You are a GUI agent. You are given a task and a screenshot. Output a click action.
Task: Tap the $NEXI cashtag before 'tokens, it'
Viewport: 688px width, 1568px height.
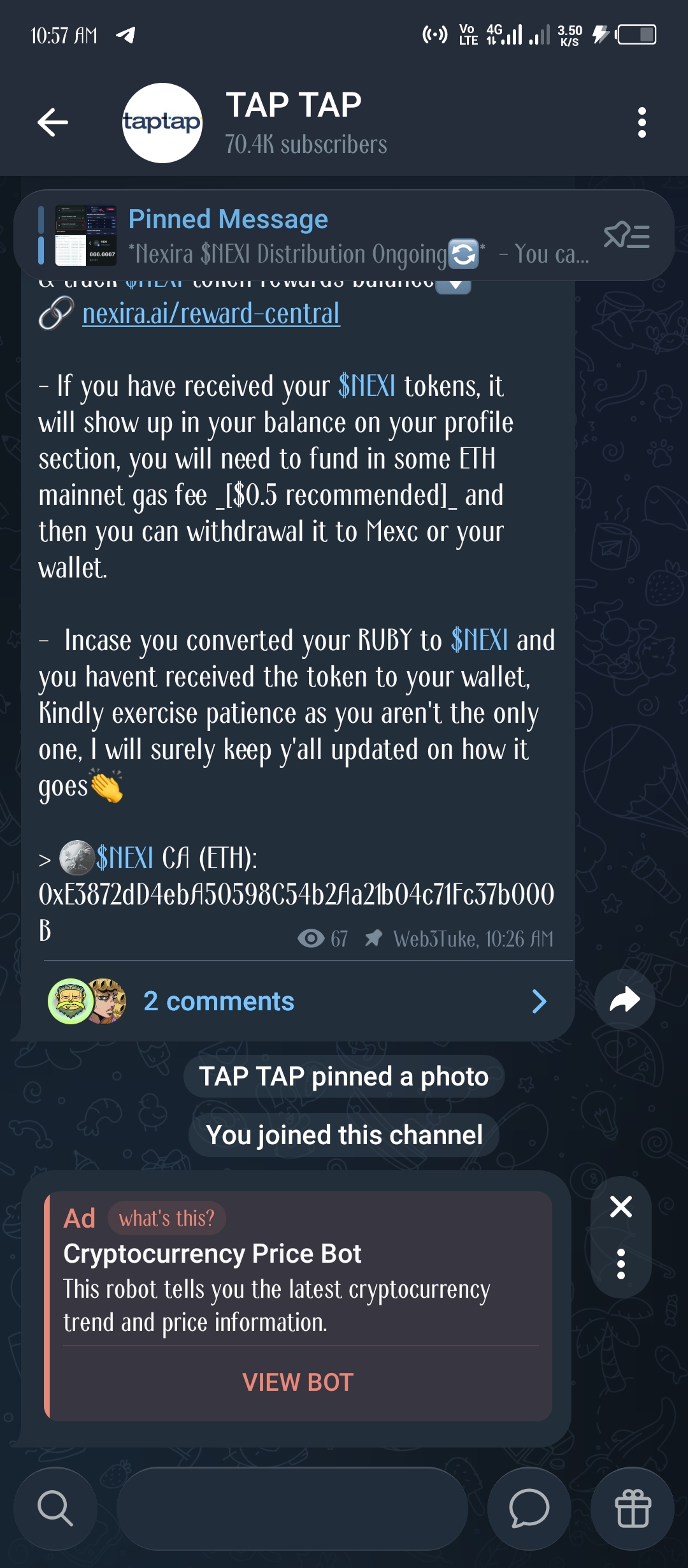pyautogui.click(x=366, y=386)
